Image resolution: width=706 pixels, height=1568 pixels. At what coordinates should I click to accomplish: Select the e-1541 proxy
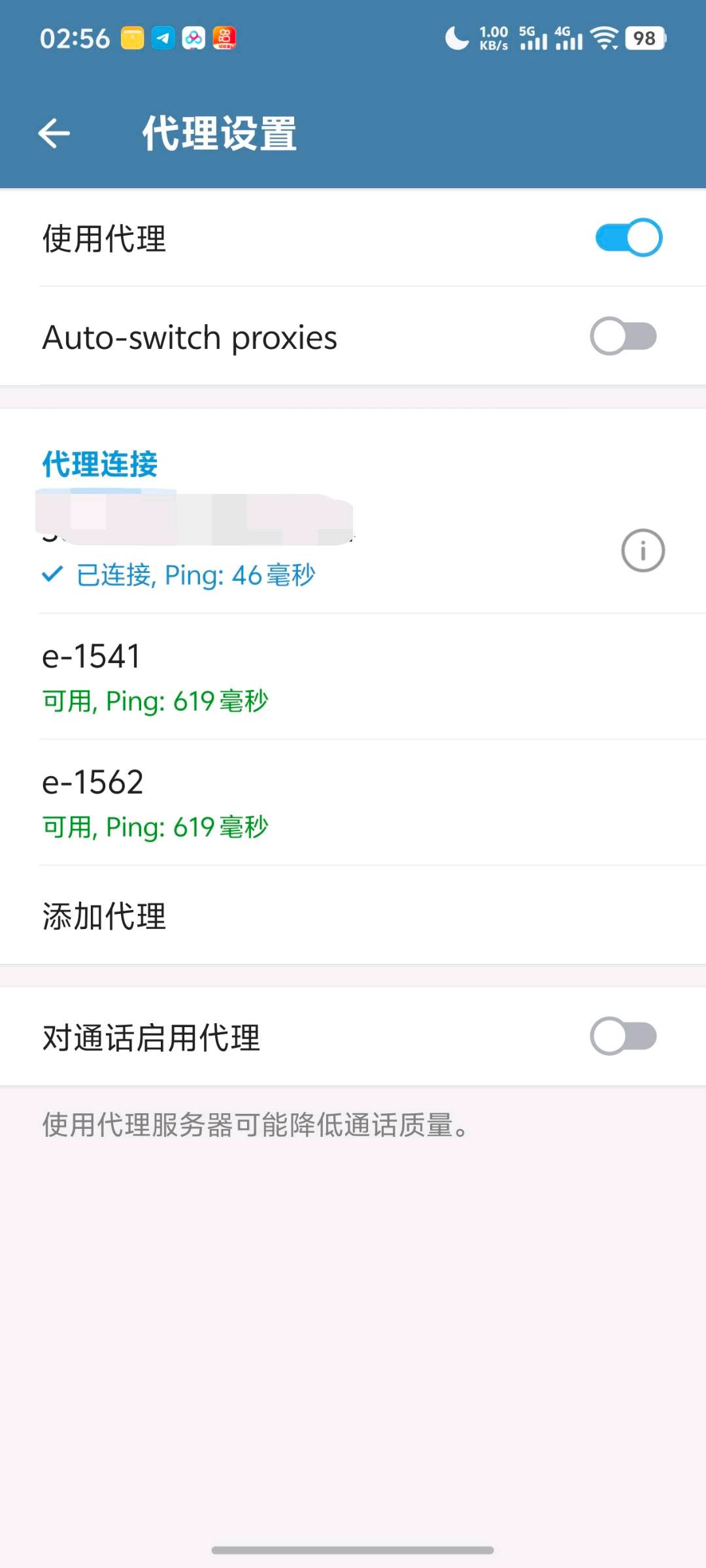(x=261, y=677)
